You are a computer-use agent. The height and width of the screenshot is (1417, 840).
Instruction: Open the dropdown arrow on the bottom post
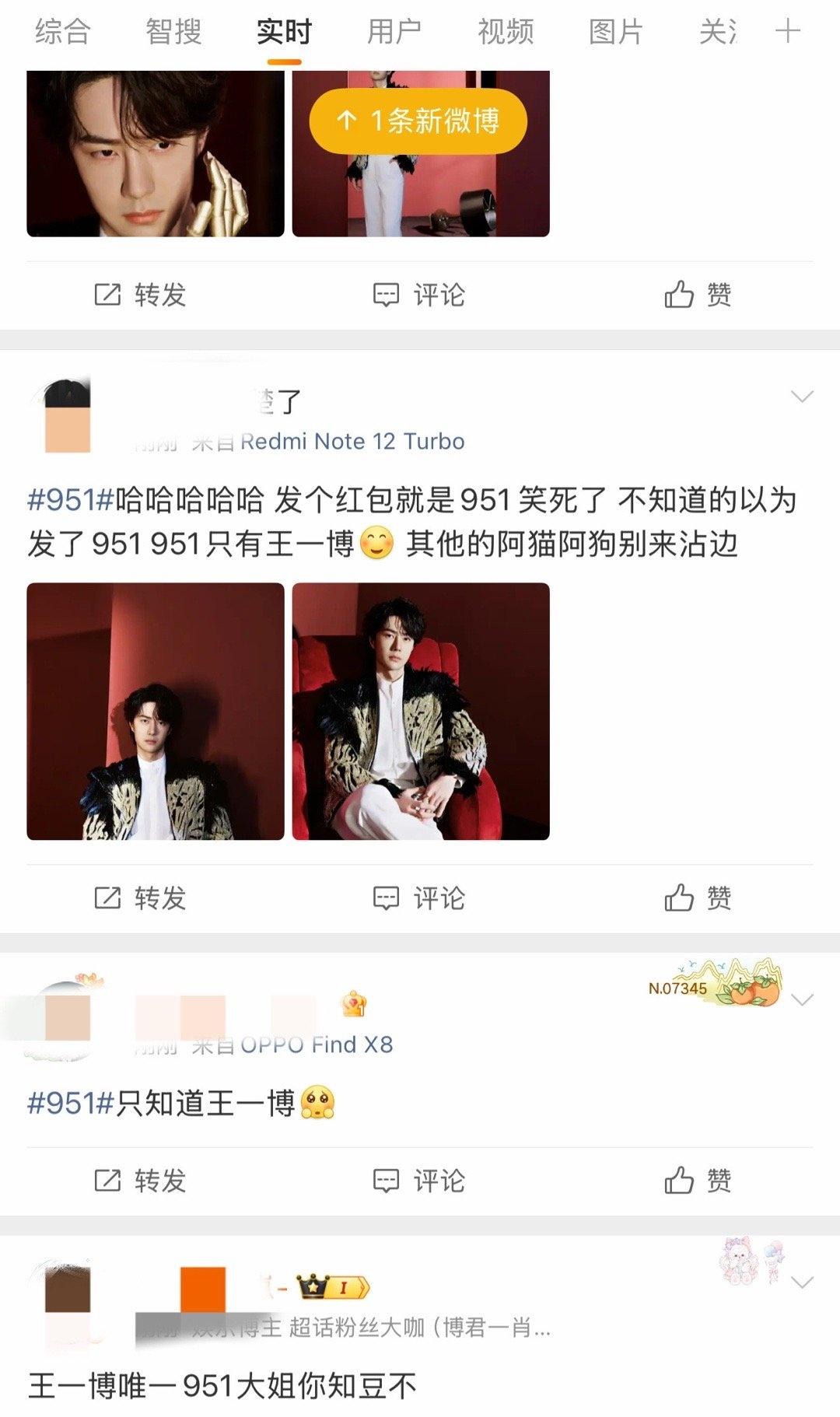point(804,1279)
